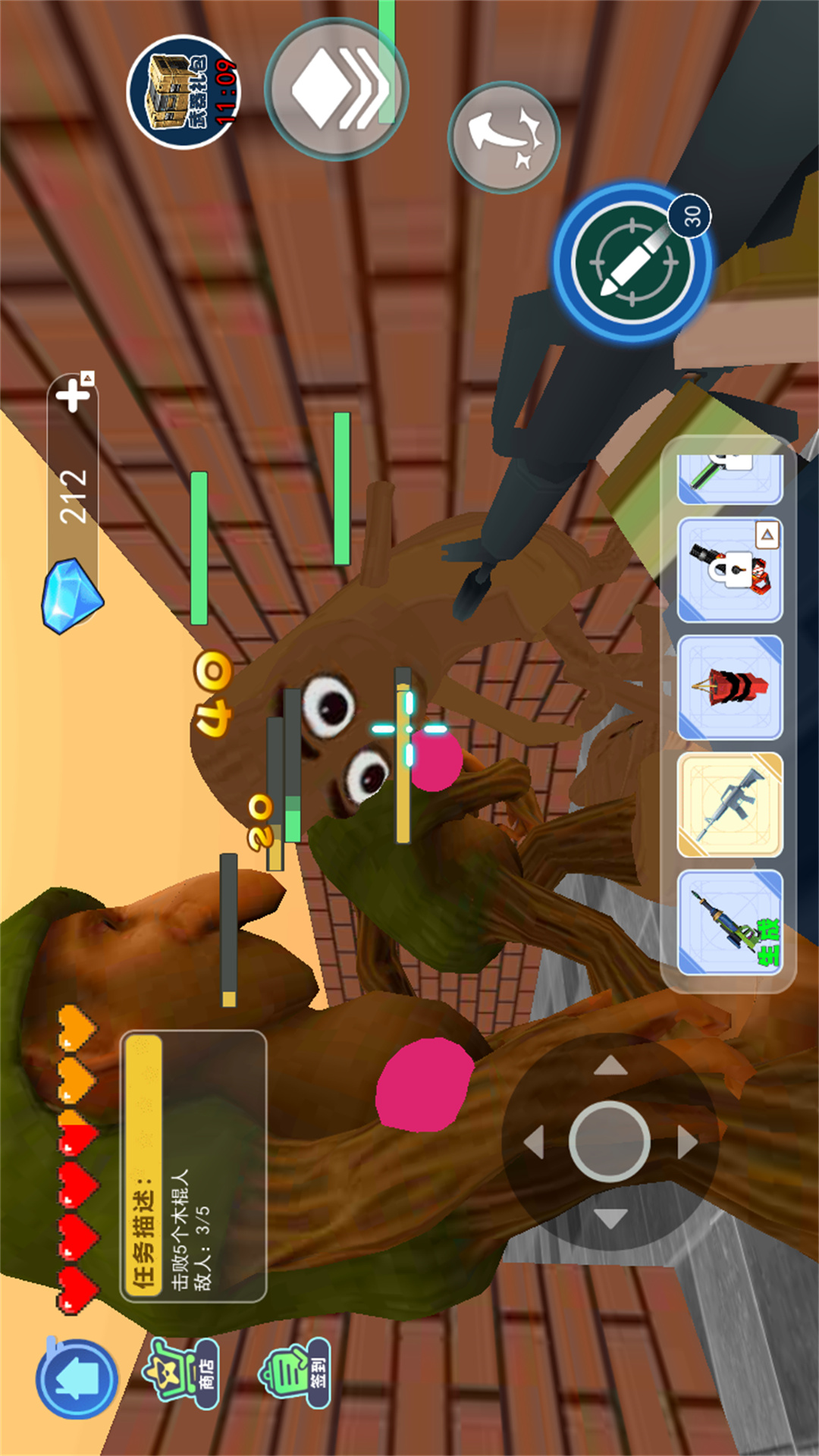Screen dimensions: 819x1456
Task: Open the daily sign-in (签到)
Action: [x=295, y=1374]
